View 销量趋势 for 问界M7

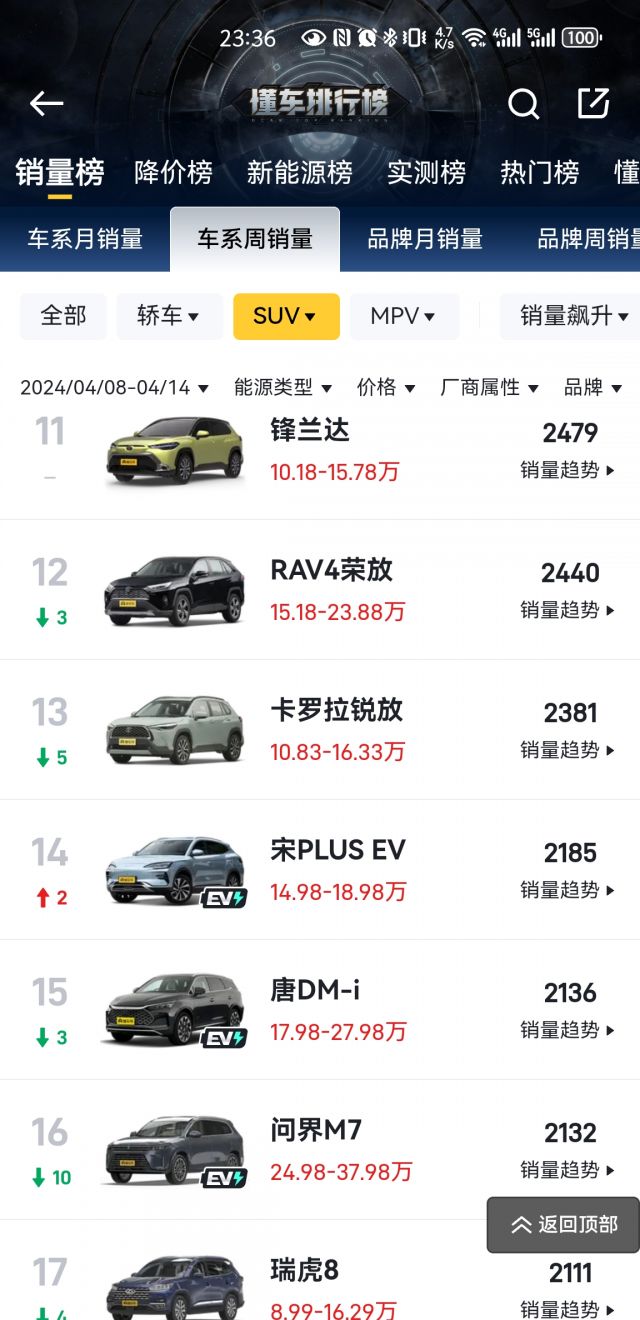coord(568,1169)
